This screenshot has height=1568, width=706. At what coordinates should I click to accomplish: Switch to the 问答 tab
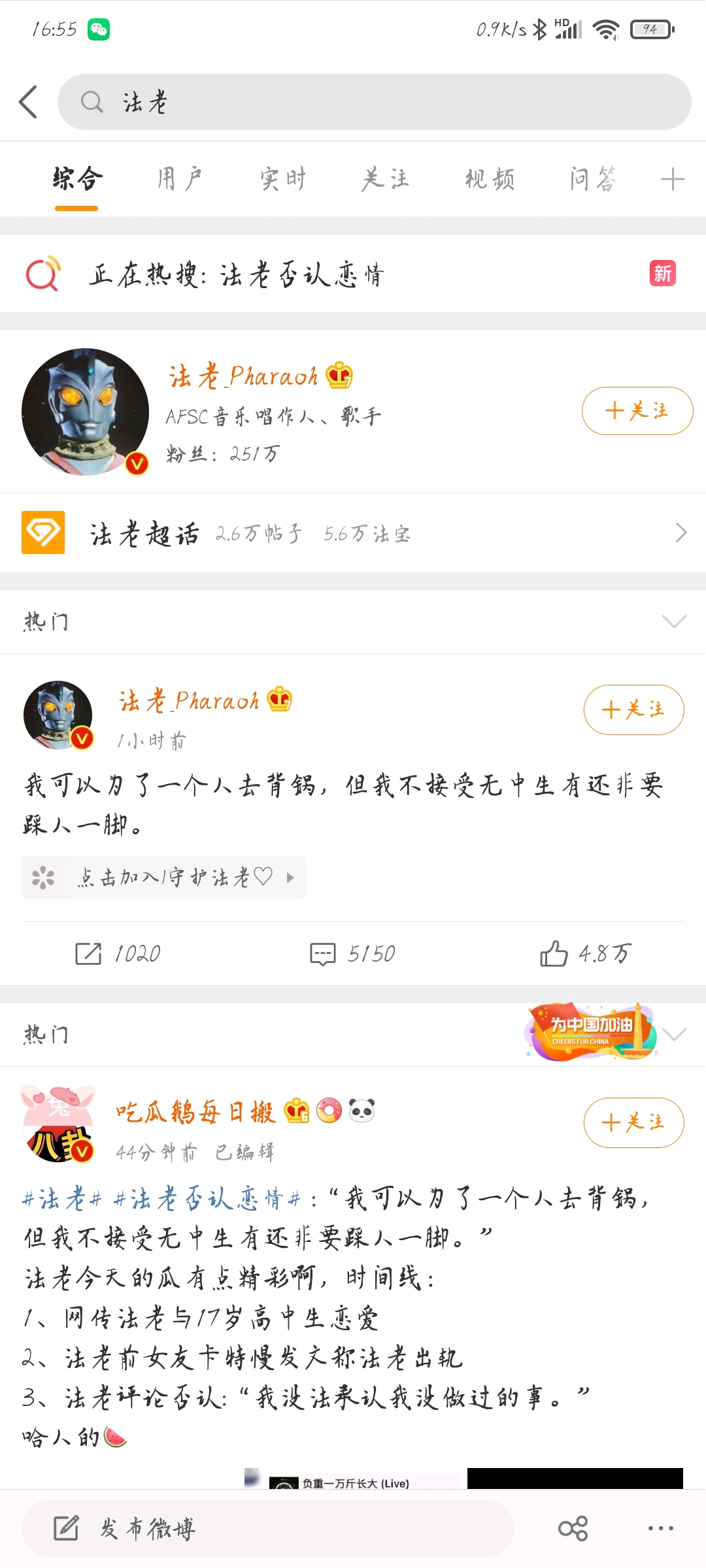(x=592, y=179)
